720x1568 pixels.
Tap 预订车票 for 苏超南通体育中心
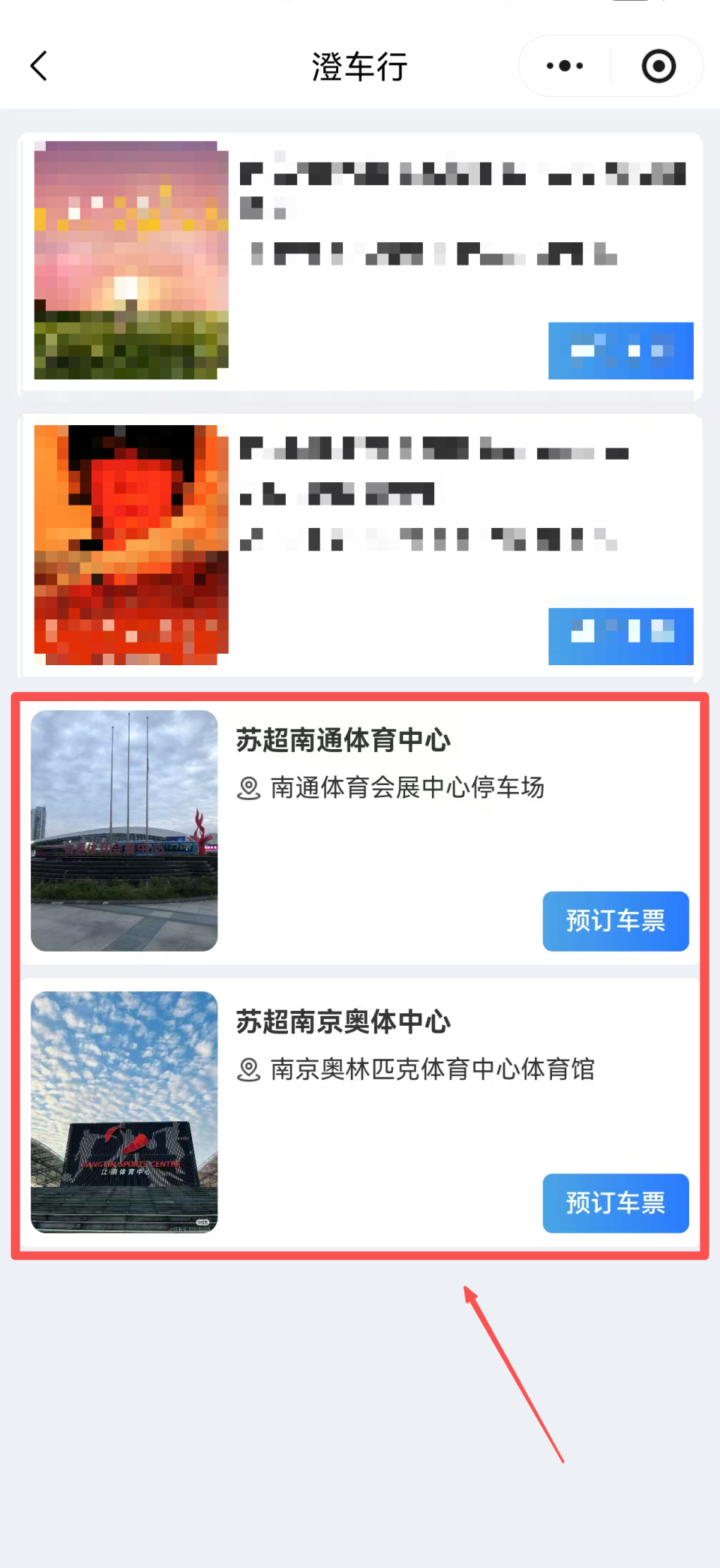click(x=615, y=922)
